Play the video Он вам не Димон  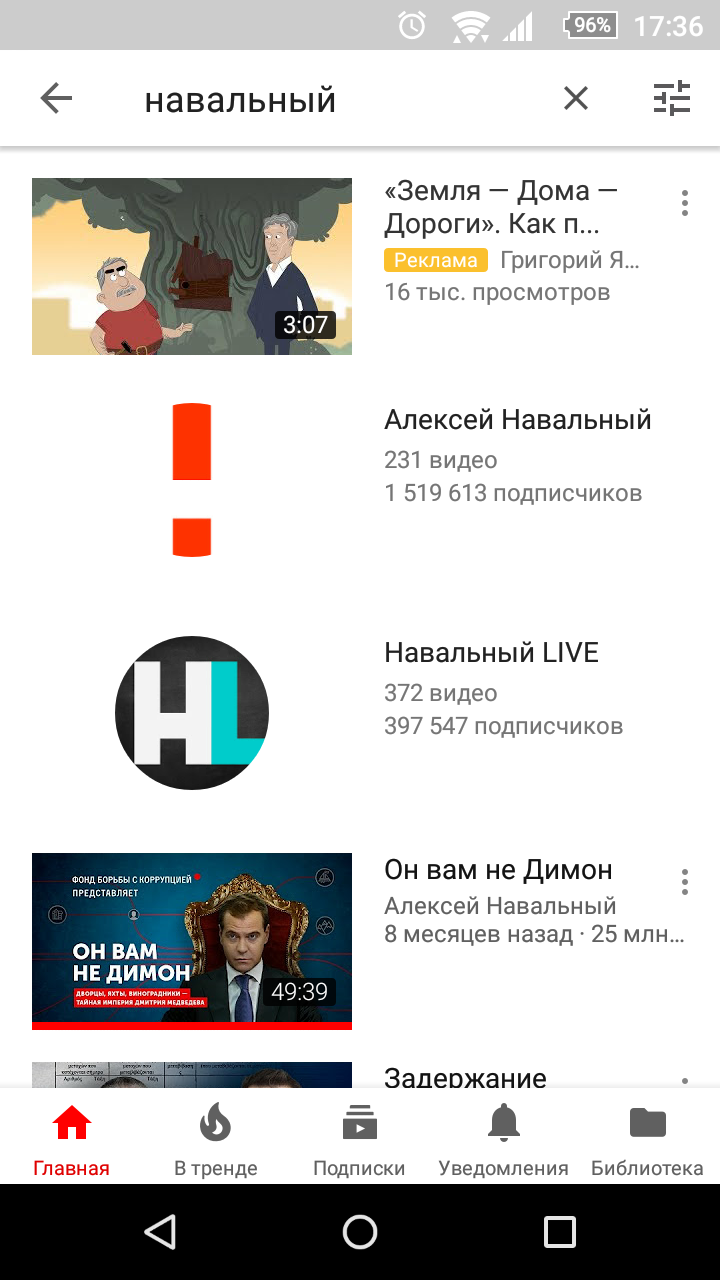tap(192, 940)
